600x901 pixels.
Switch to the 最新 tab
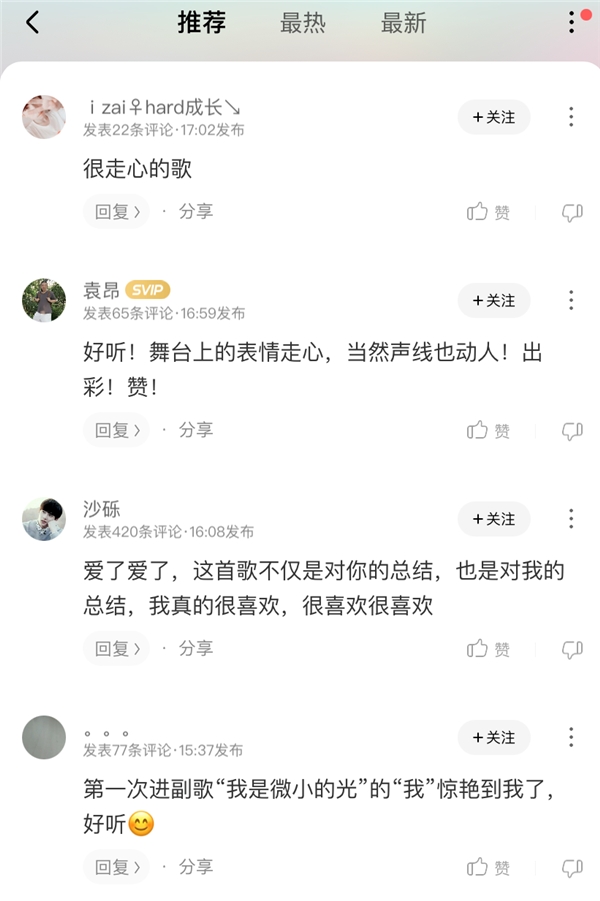point(403,23)
